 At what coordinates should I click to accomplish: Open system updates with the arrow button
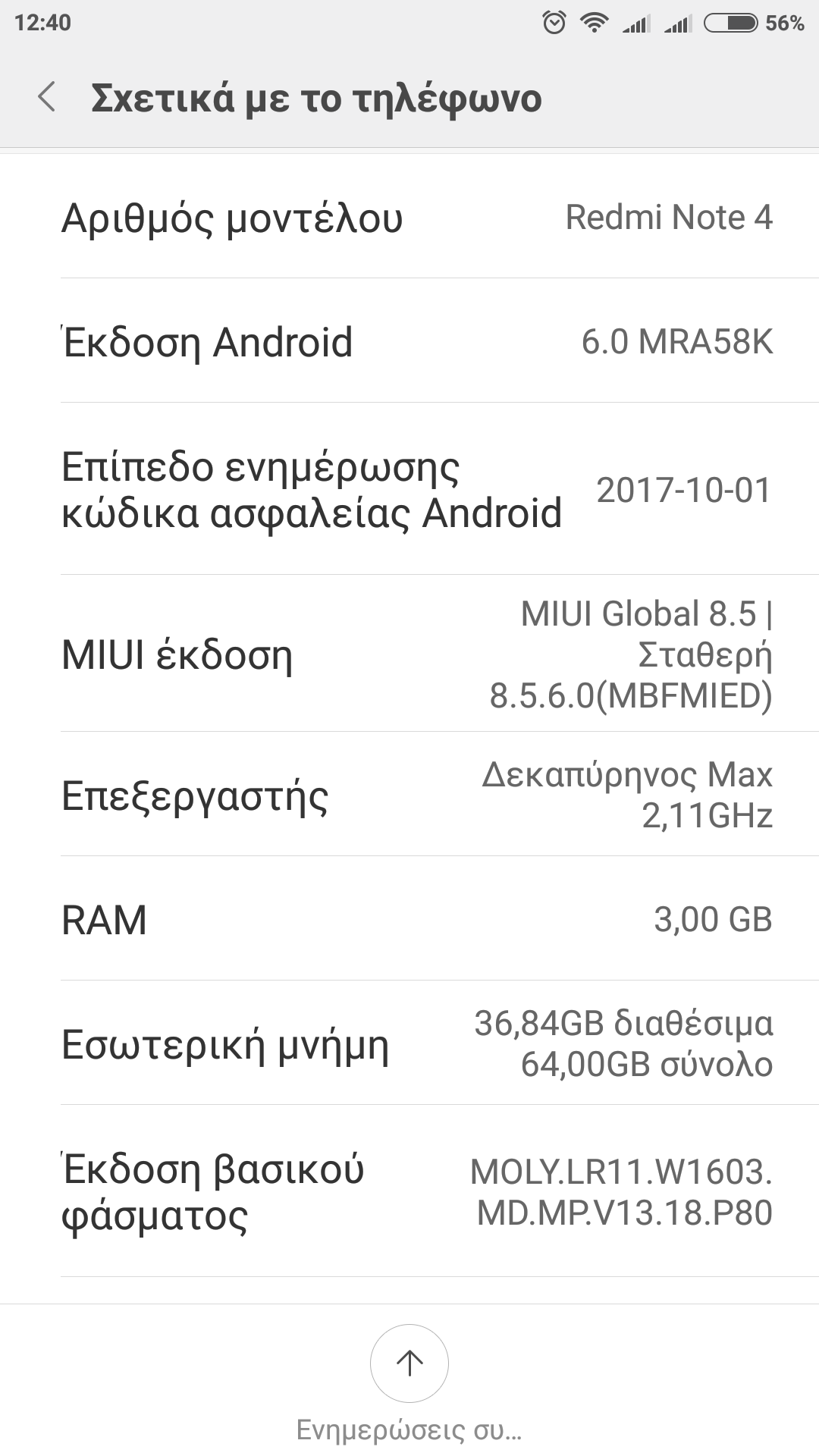pos(409,1363)
